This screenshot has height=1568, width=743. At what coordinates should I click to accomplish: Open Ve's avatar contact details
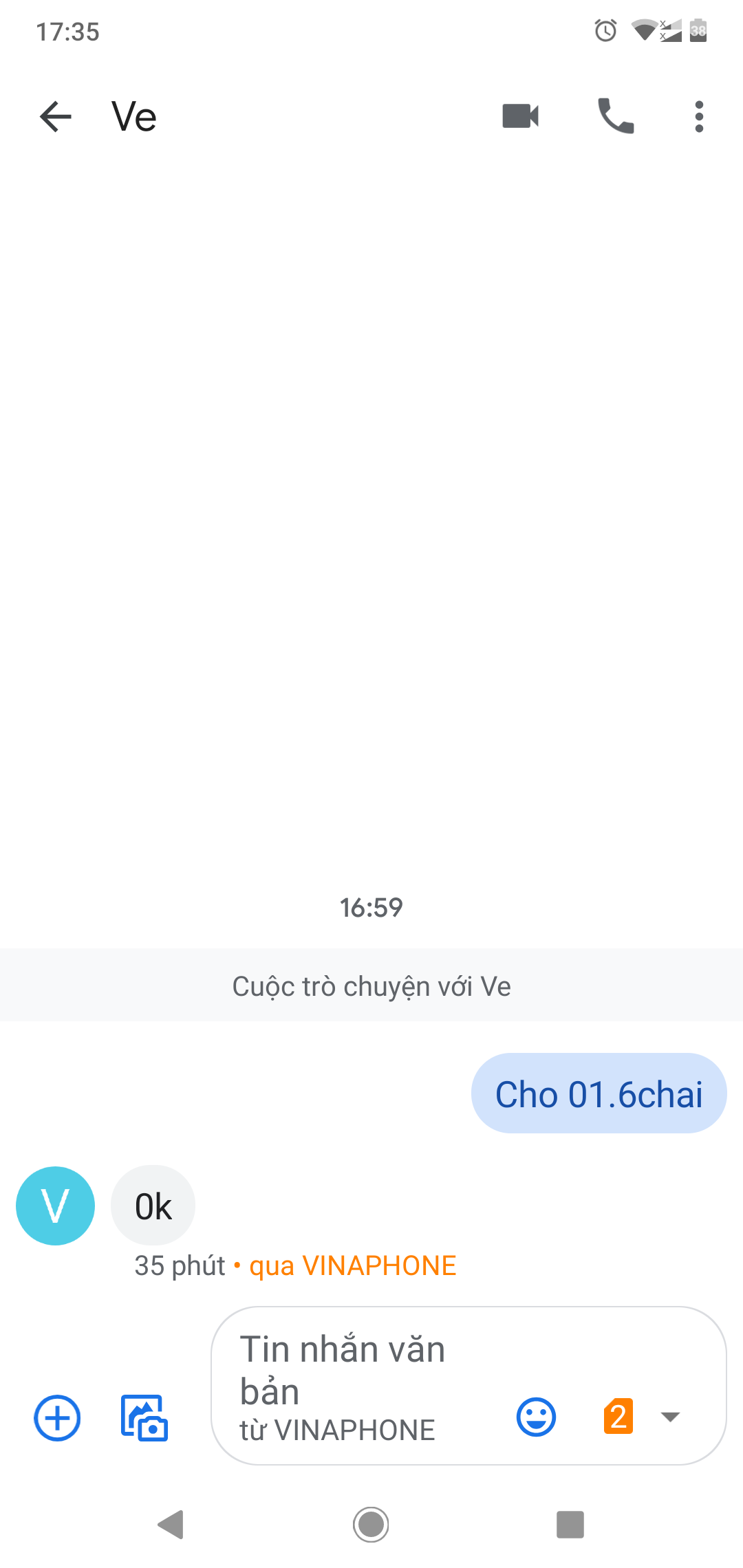coord(55,1206)
